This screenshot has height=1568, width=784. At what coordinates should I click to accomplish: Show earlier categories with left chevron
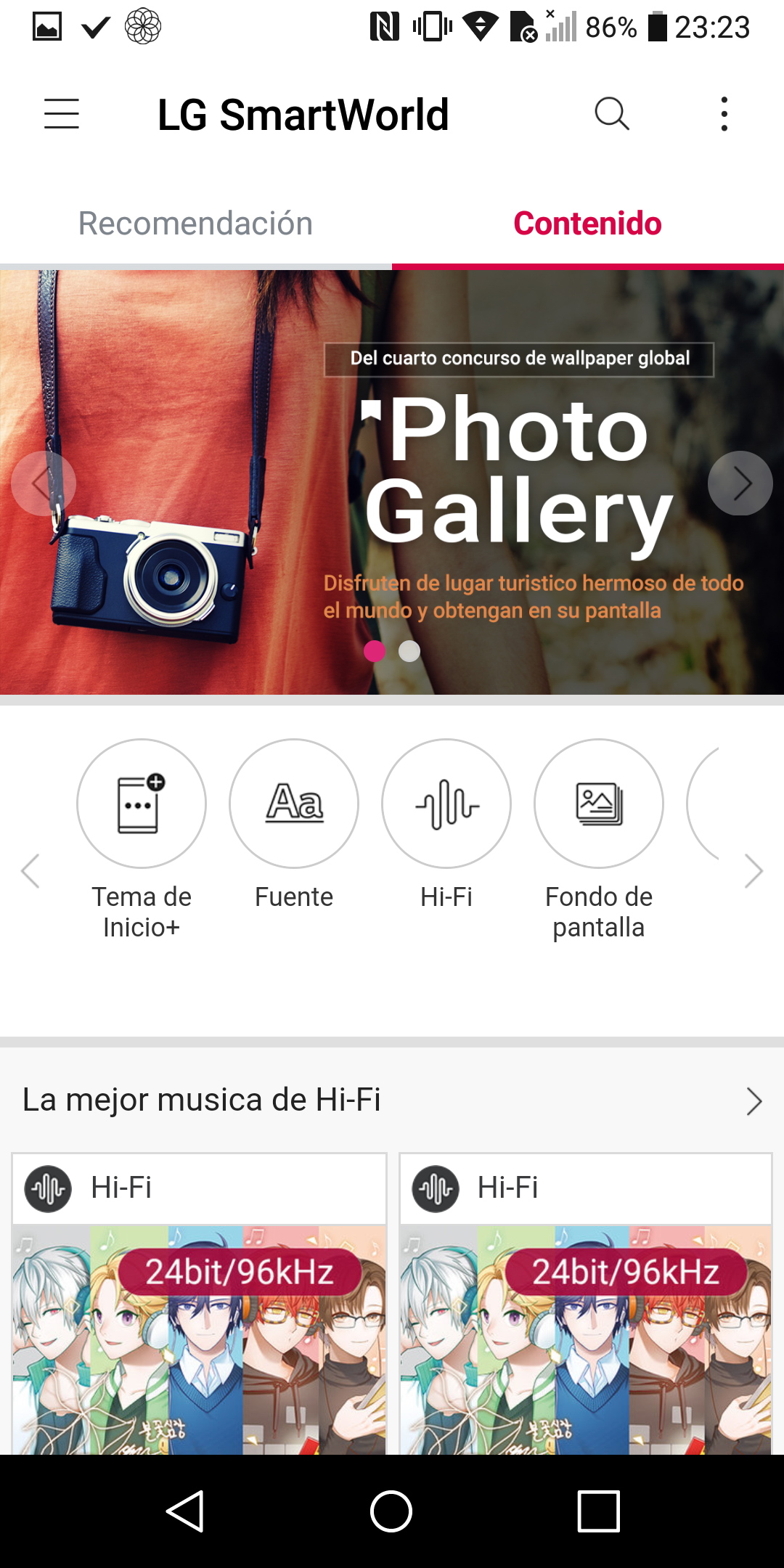coord(30,871)
